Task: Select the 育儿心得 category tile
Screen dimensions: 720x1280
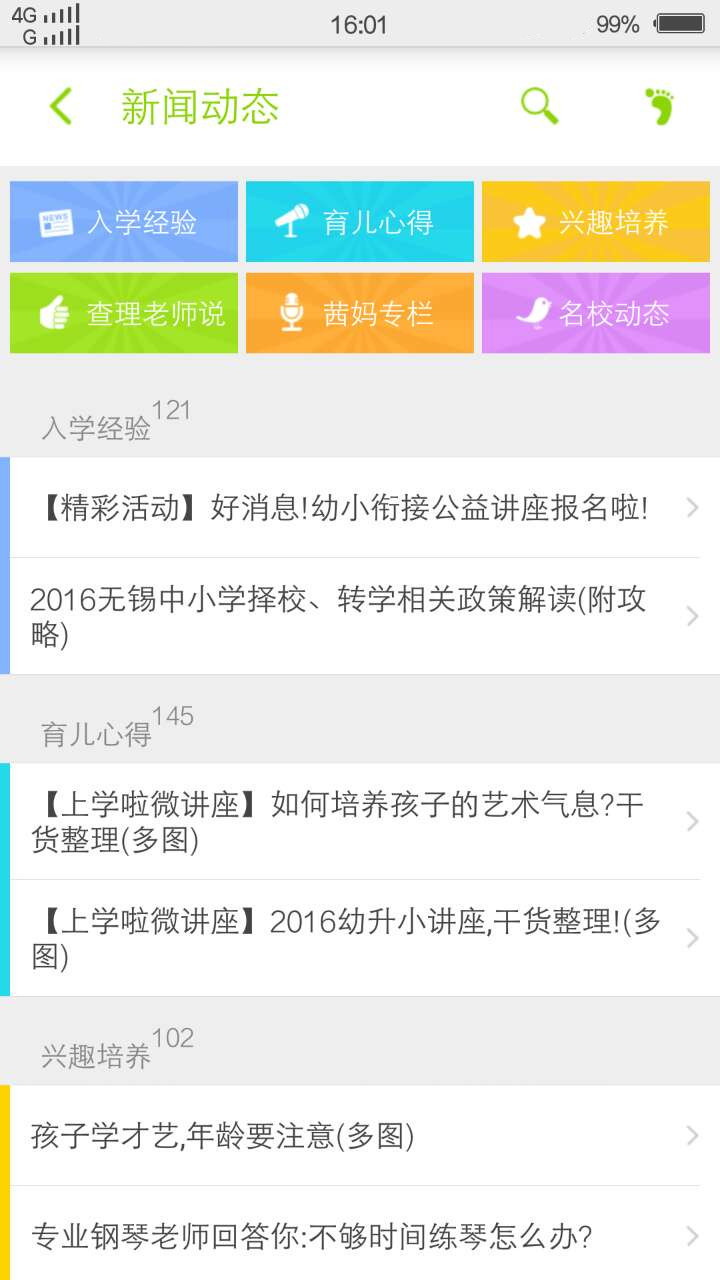Action: pyautogui.click(x=360, y=222)
